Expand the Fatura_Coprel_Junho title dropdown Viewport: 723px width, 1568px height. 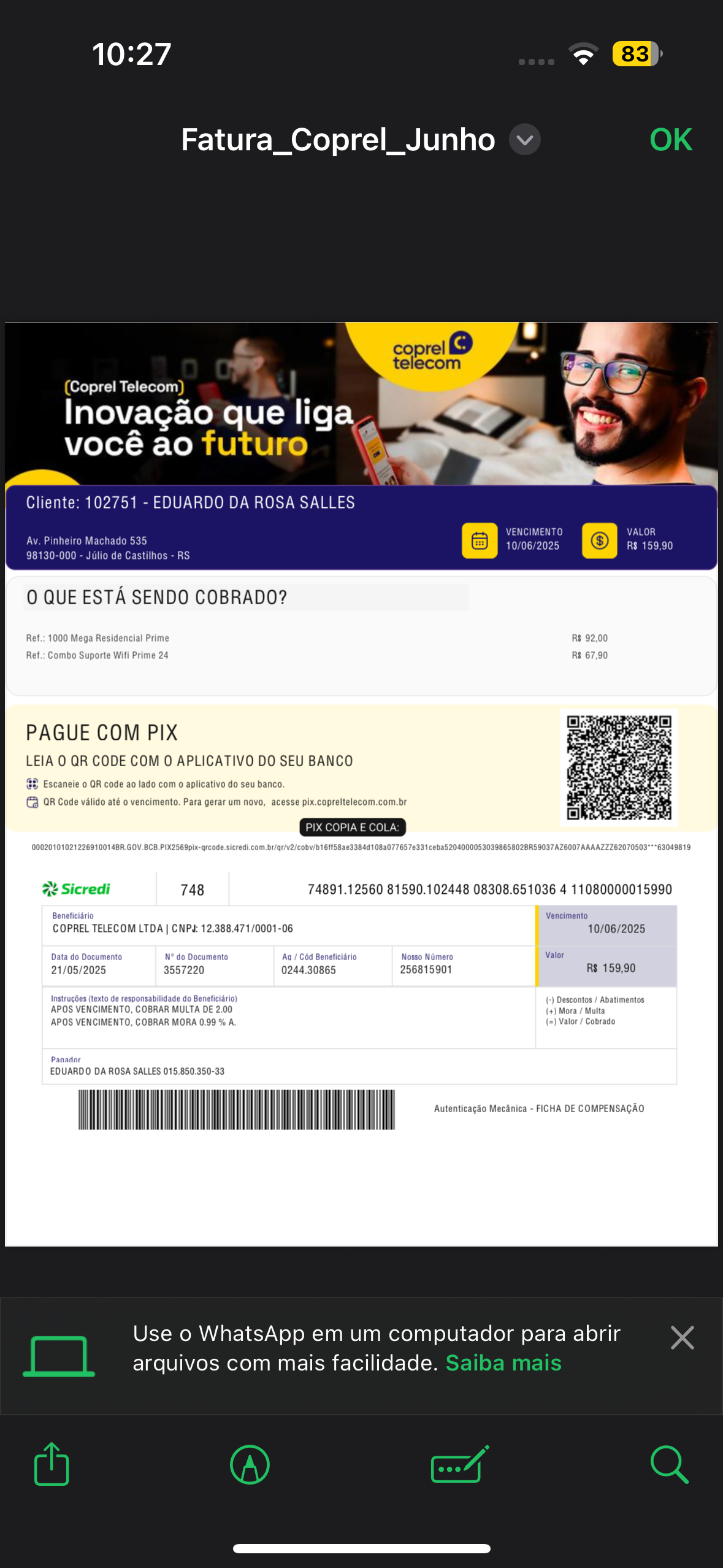click(524, 140)
